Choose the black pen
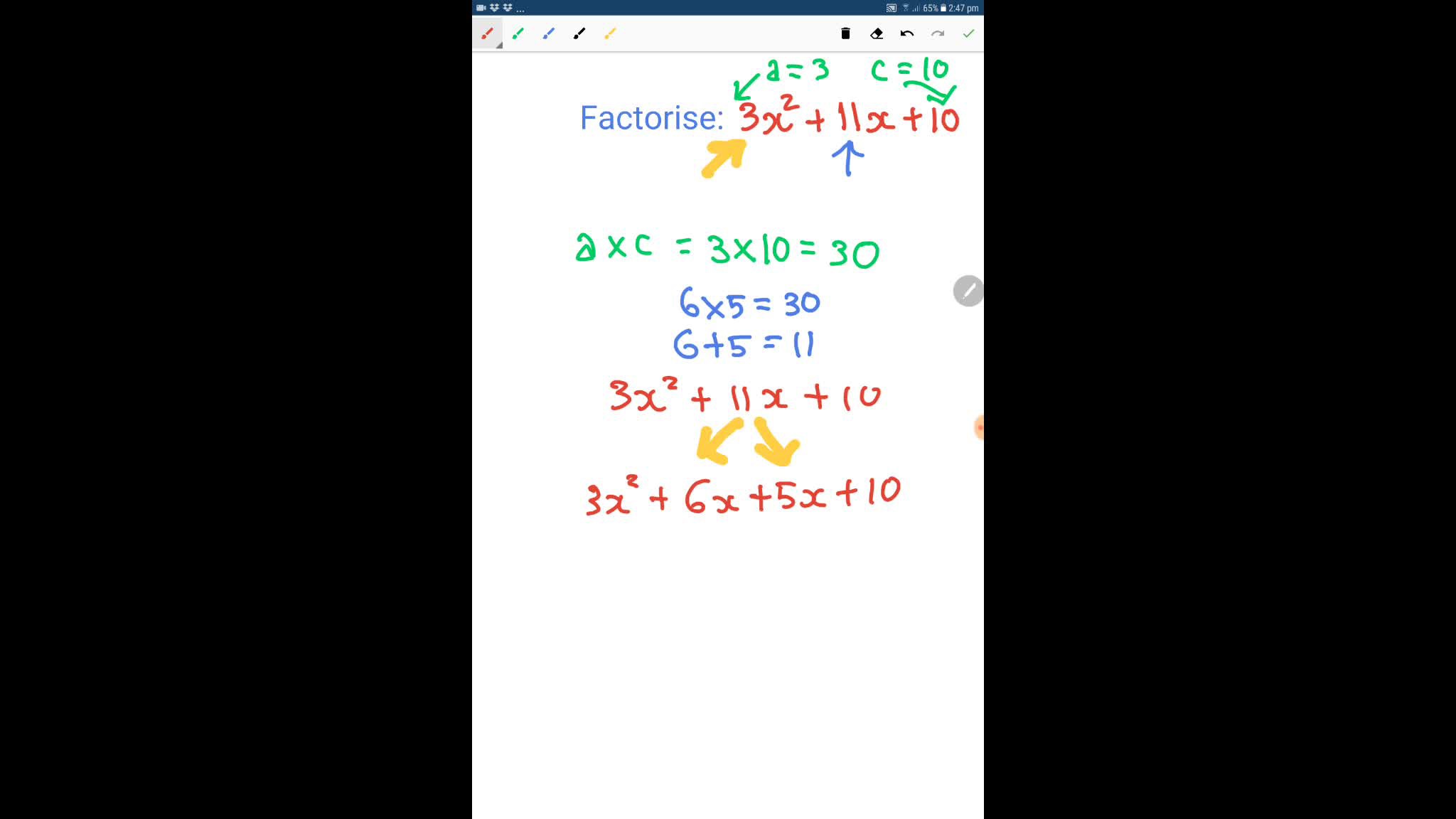 (x=579, y=33)
